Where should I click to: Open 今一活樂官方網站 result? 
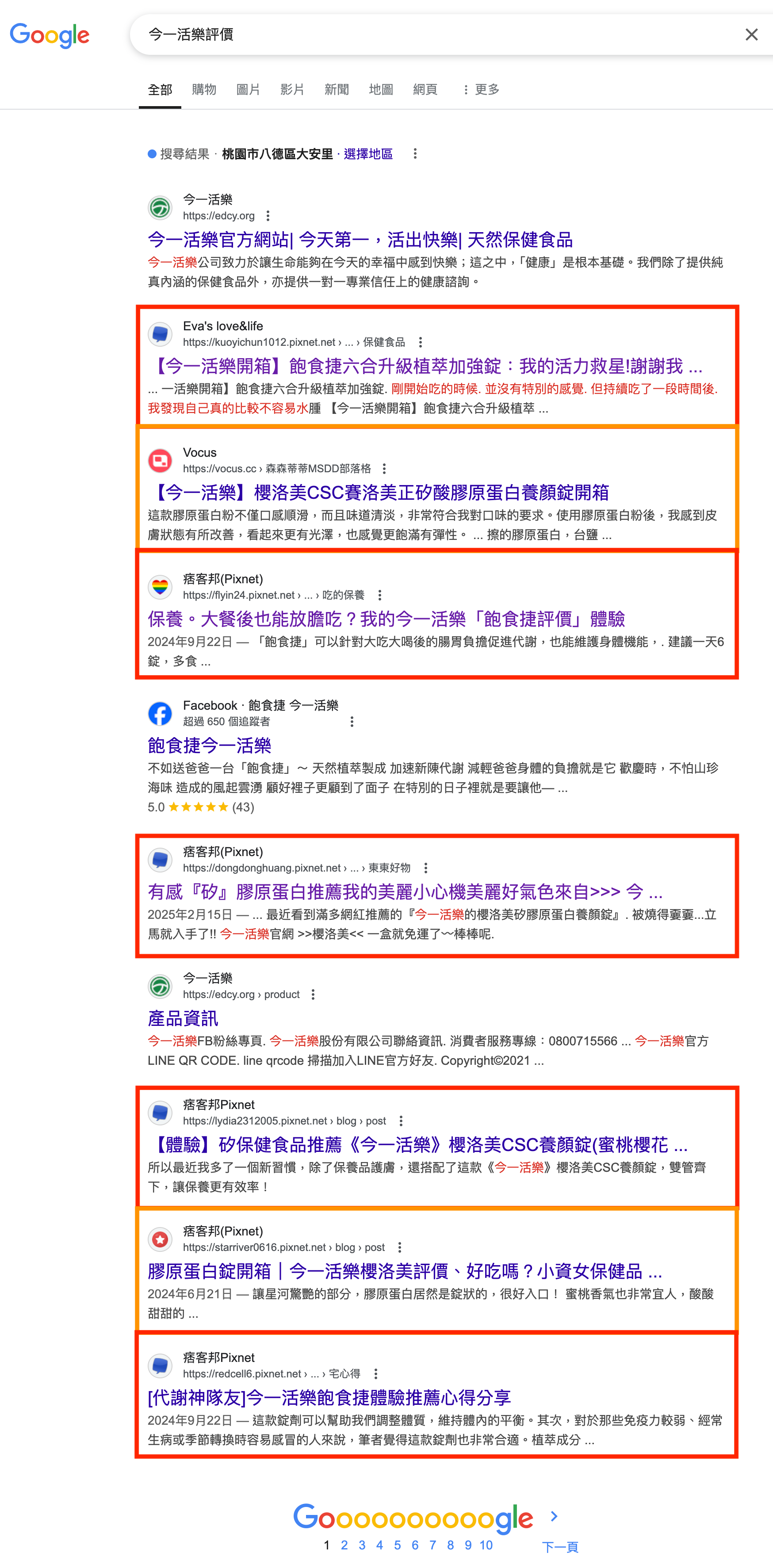(360, 240)
